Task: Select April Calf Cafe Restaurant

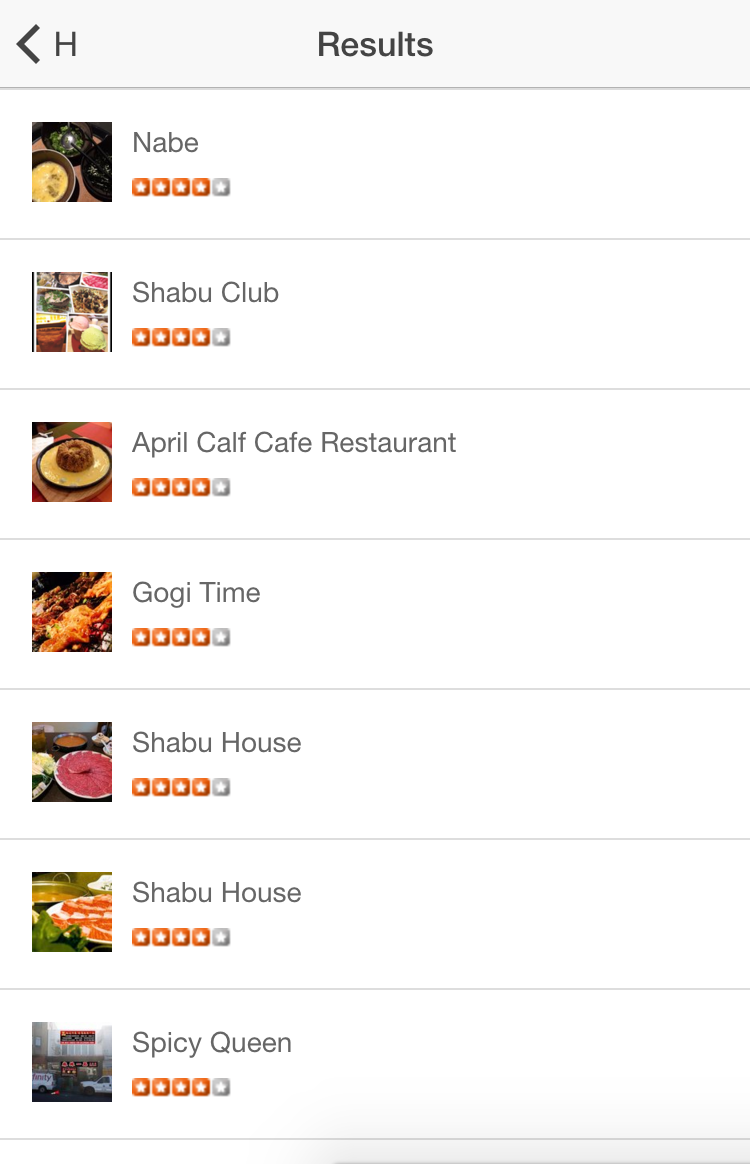Action: tap(294, 444)
